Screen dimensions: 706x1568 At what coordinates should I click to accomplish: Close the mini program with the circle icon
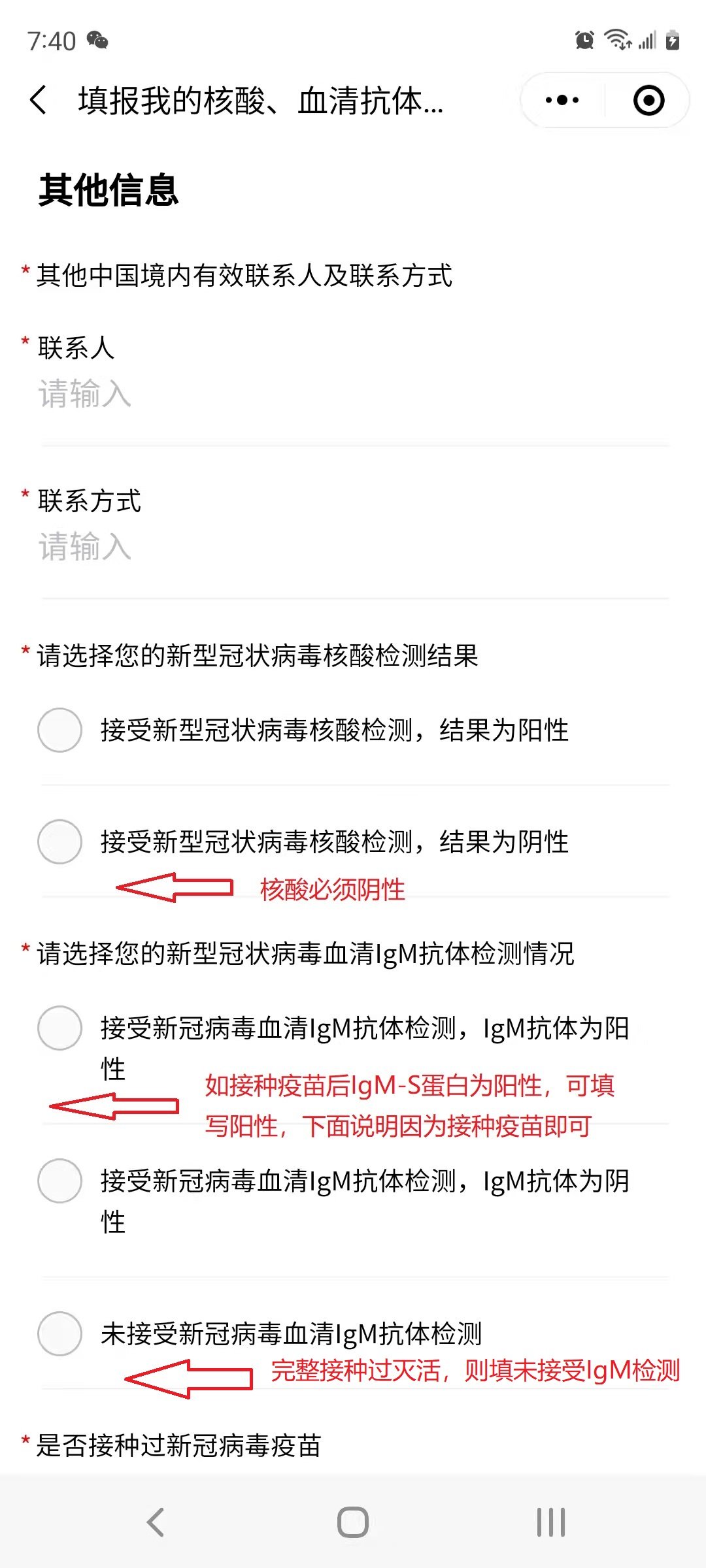(x=648, y=101)
